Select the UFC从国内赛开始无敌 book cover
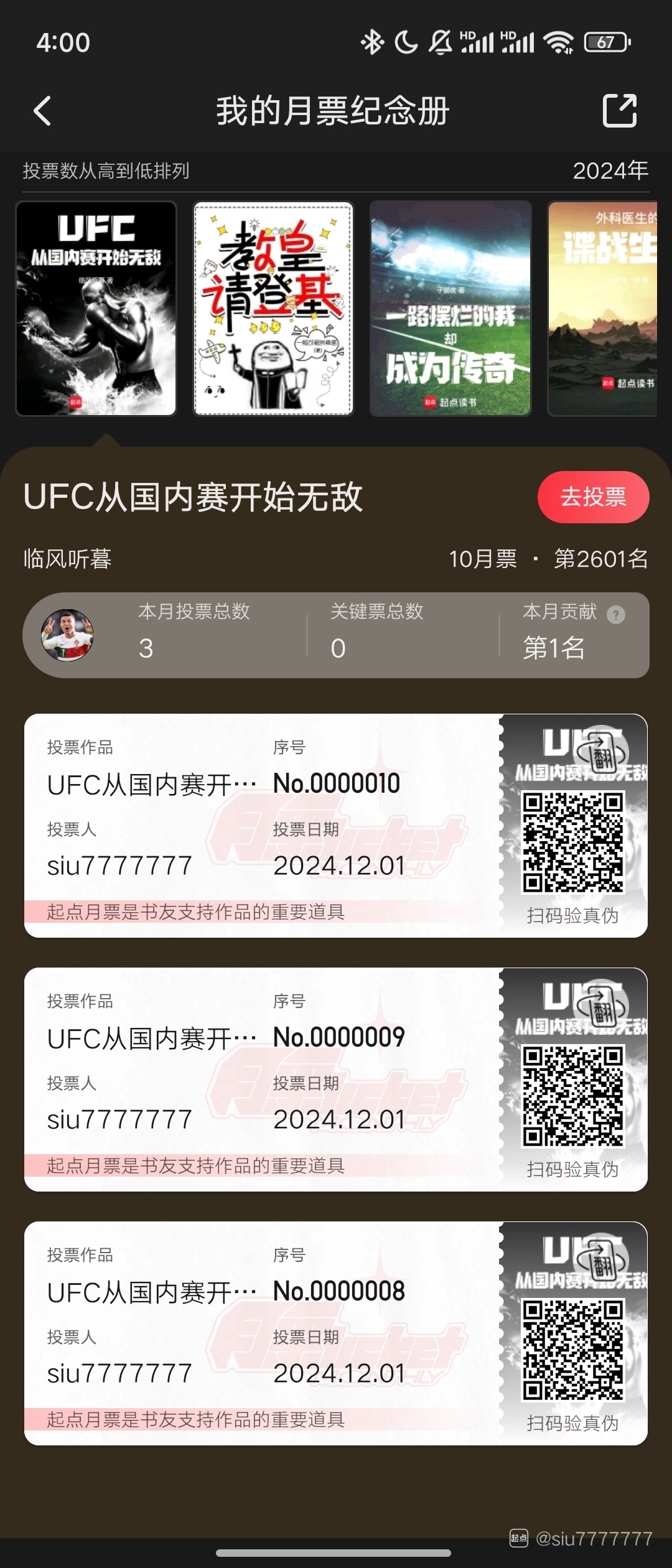 [x=96, y=309]
